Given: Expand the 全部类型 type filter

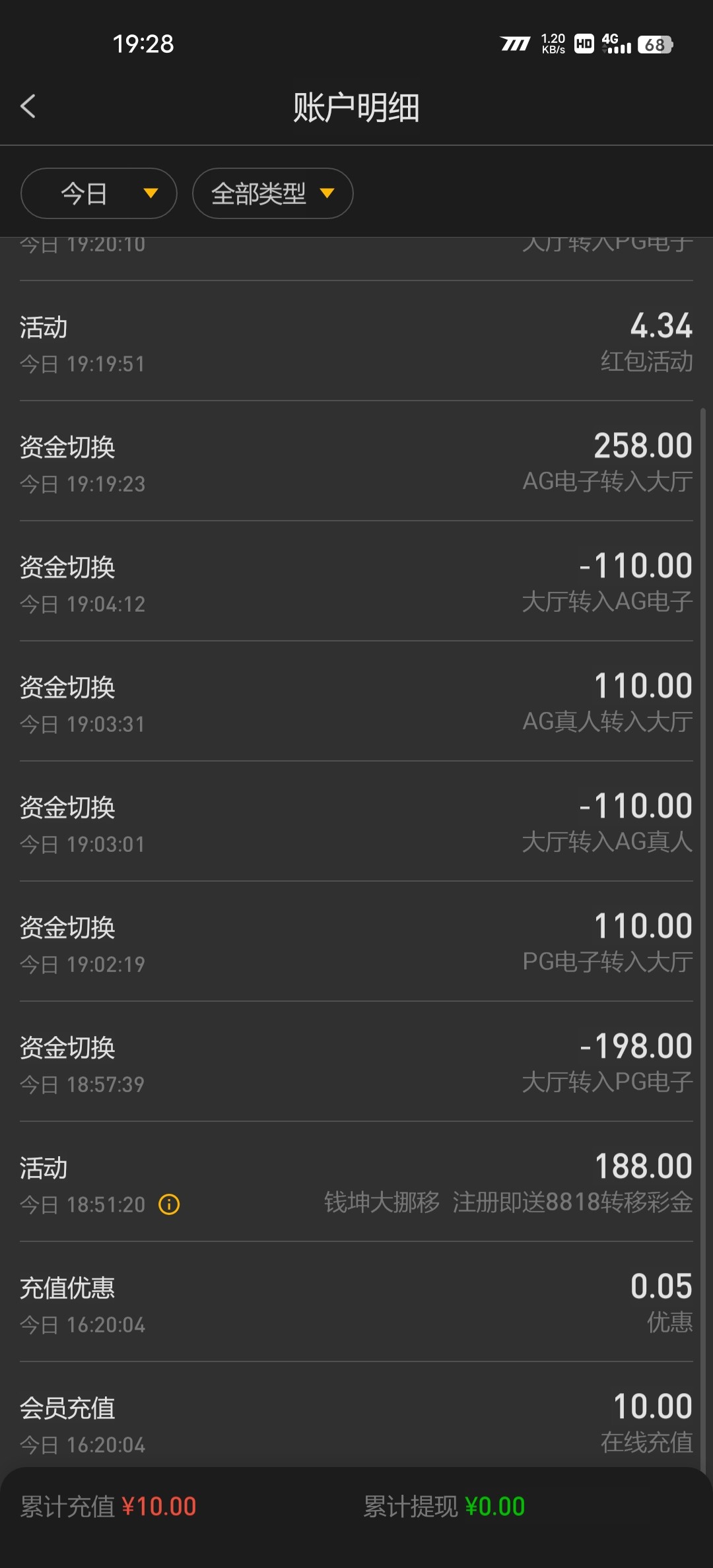Looking at the screenshot, I should [x=273, y=193].
